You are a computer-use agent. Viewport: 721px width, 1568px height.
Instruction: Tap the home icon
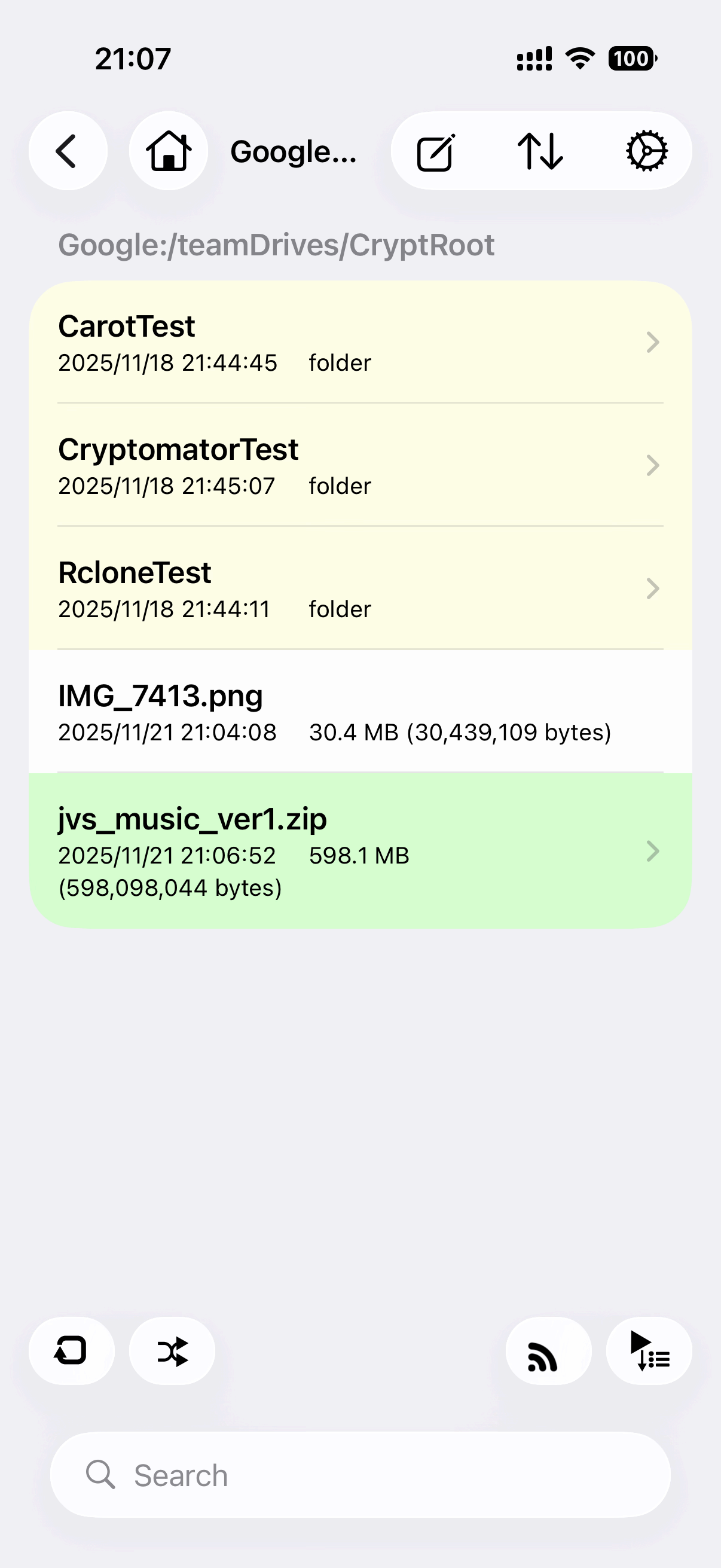point(169,151)
